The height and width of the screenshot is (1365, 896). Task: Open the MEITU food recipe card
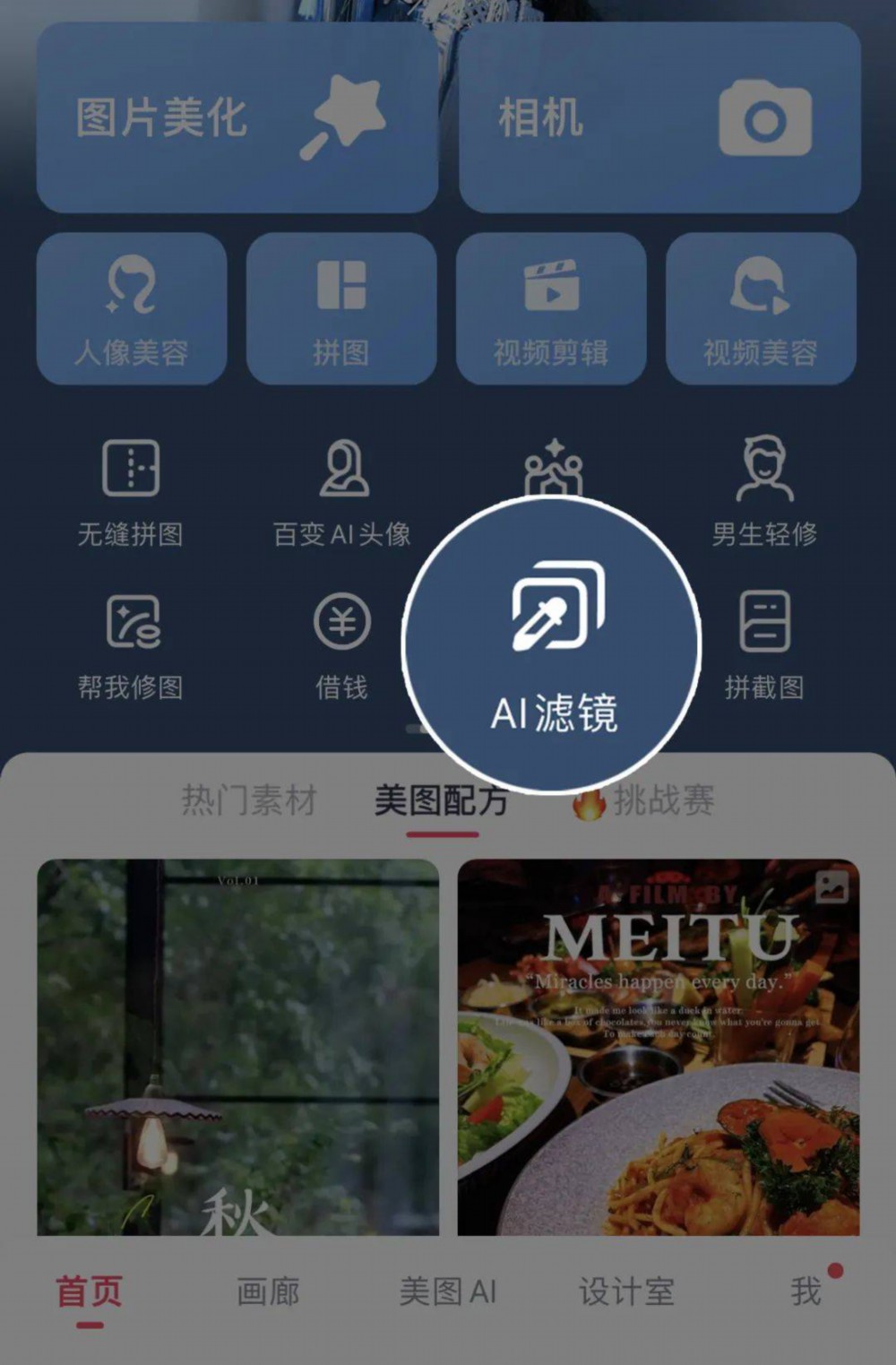tap(659, 1047)
